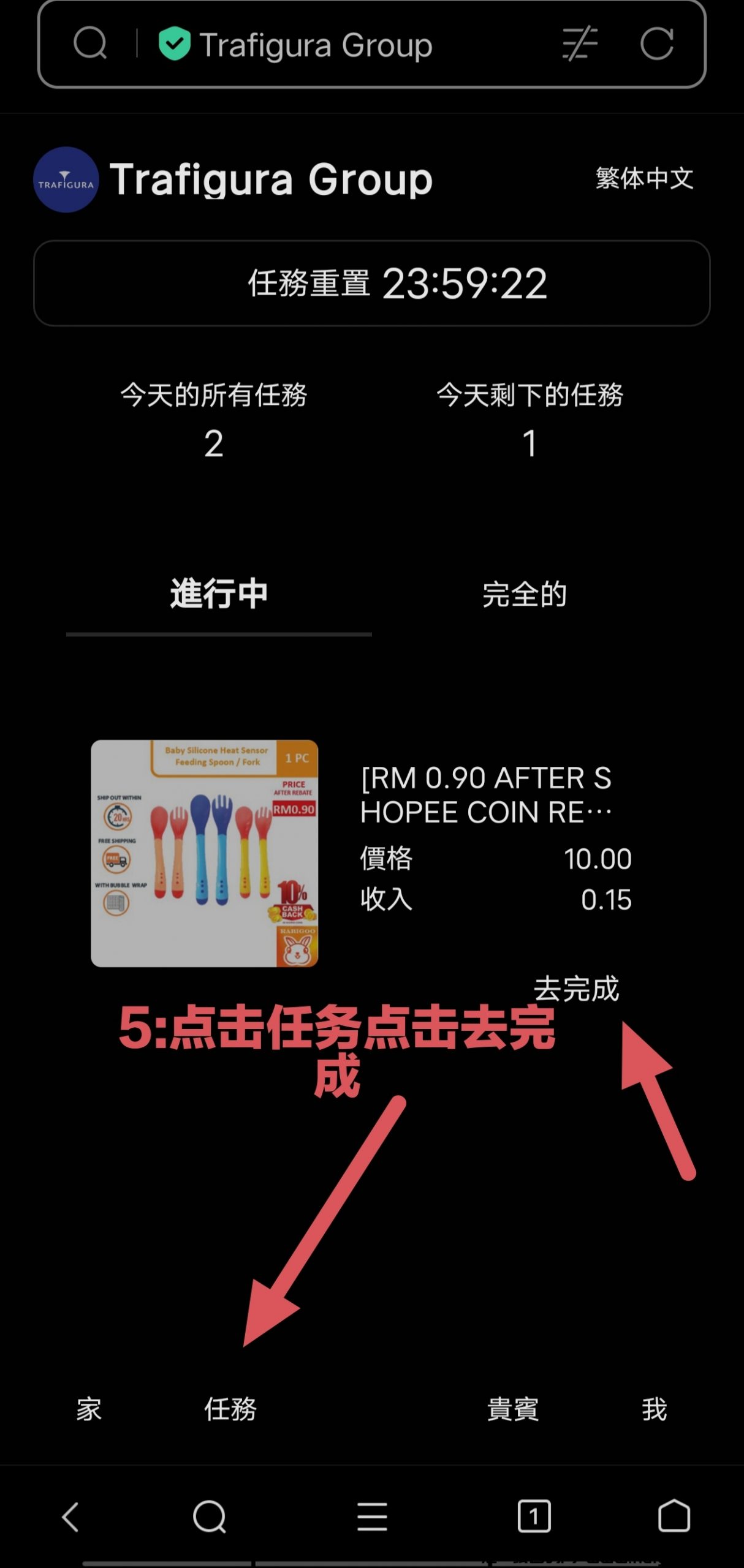
Task: Reload the Trafigura Group page
Action: click(x=656, y=44)
